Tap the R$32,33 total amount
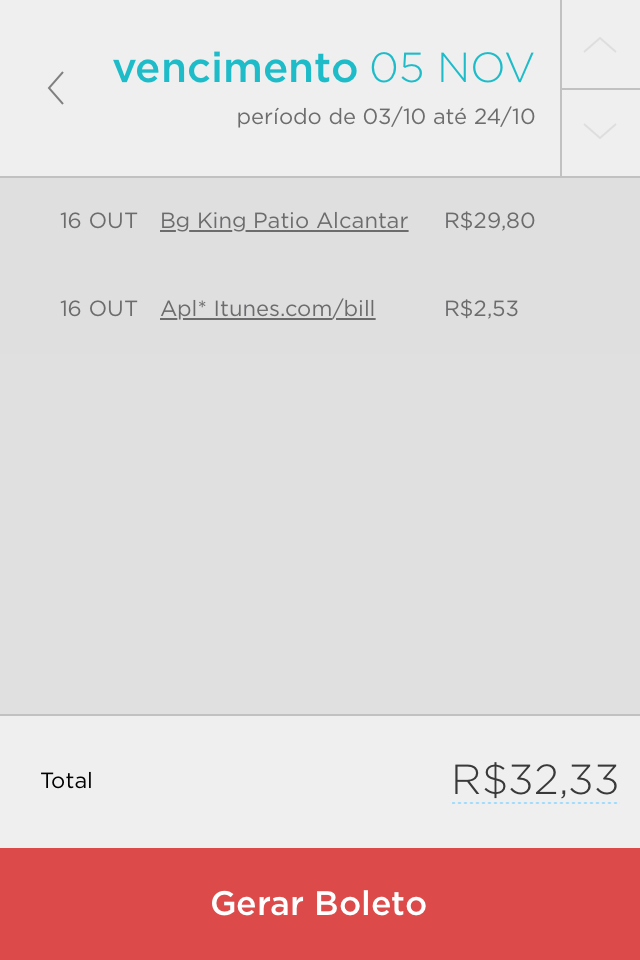The image size is (640, 960). tap(535, 780)
